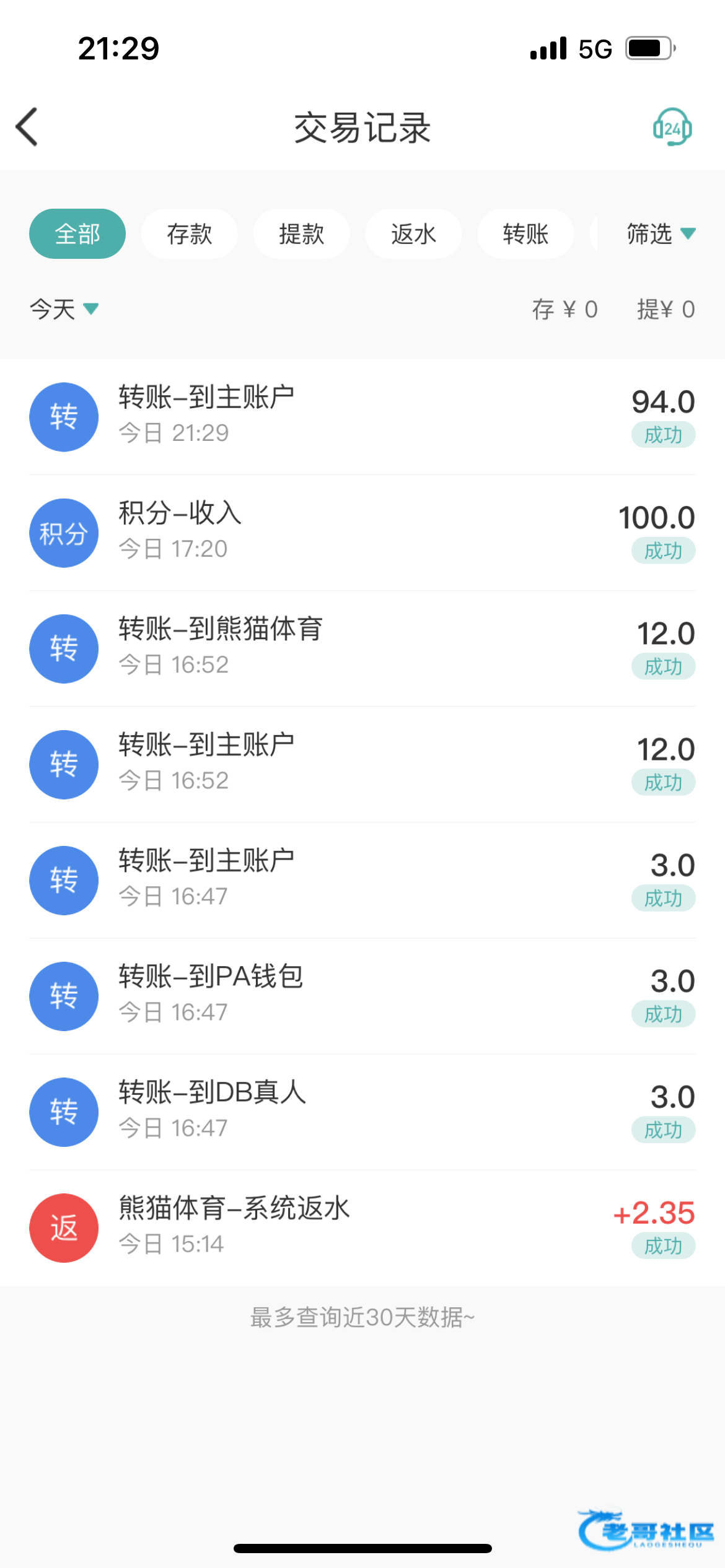Open 12.0 转账-到主账户 record at 16:52

362,764
